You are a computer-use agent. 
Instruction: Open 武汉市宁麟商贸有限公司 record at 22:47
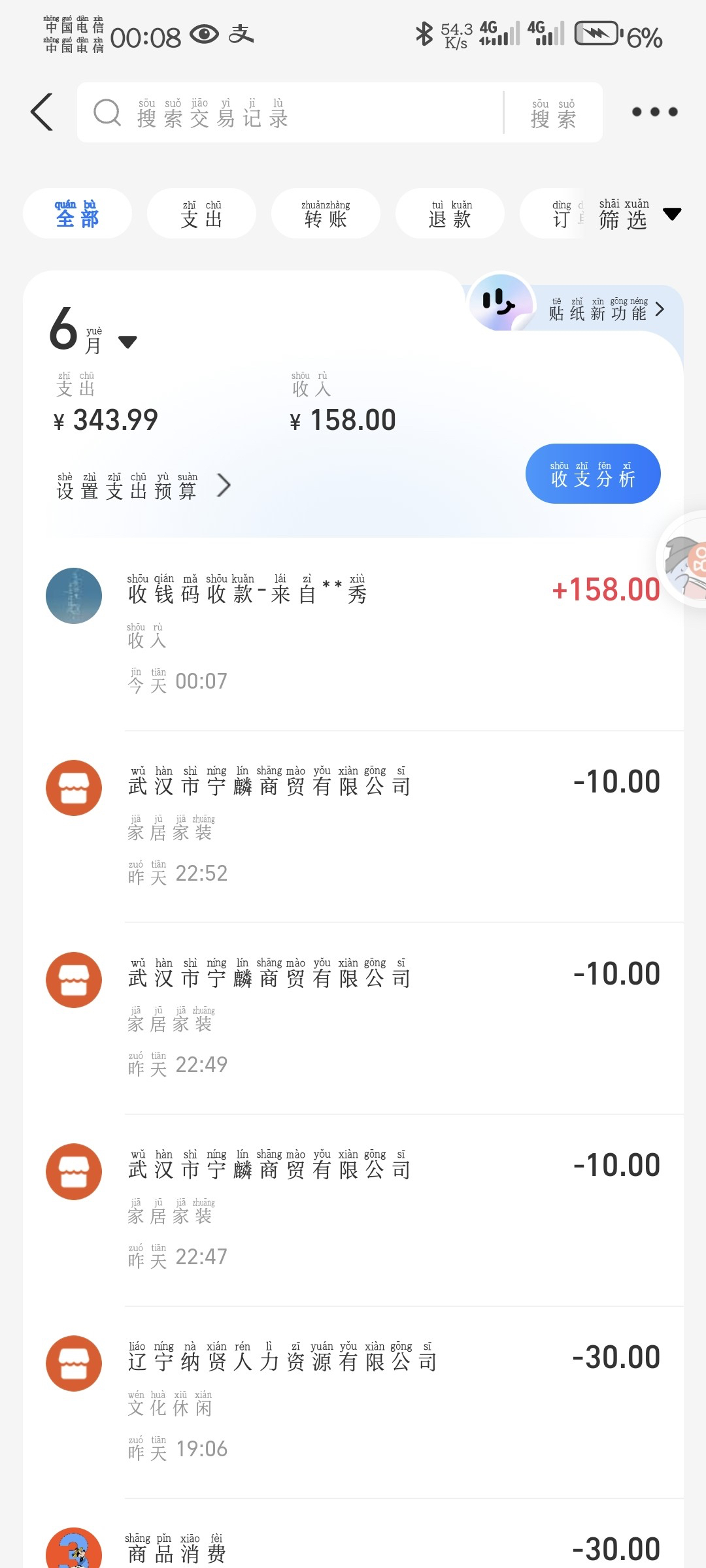(392, 1208)
